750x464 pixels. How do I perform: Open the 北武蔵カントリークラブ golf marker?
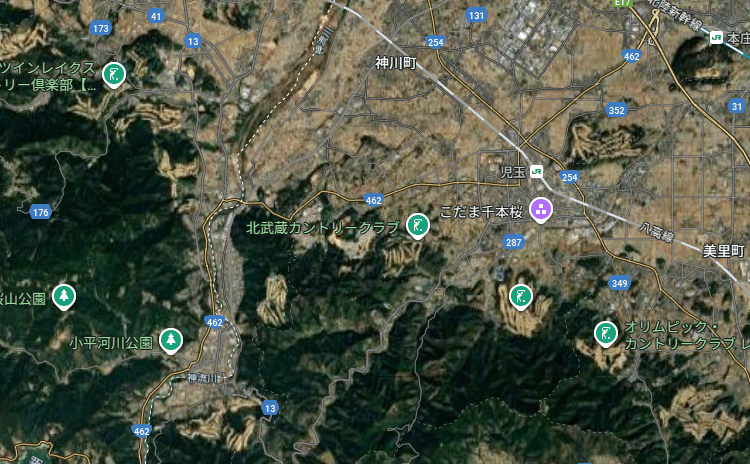click(419, 227)
